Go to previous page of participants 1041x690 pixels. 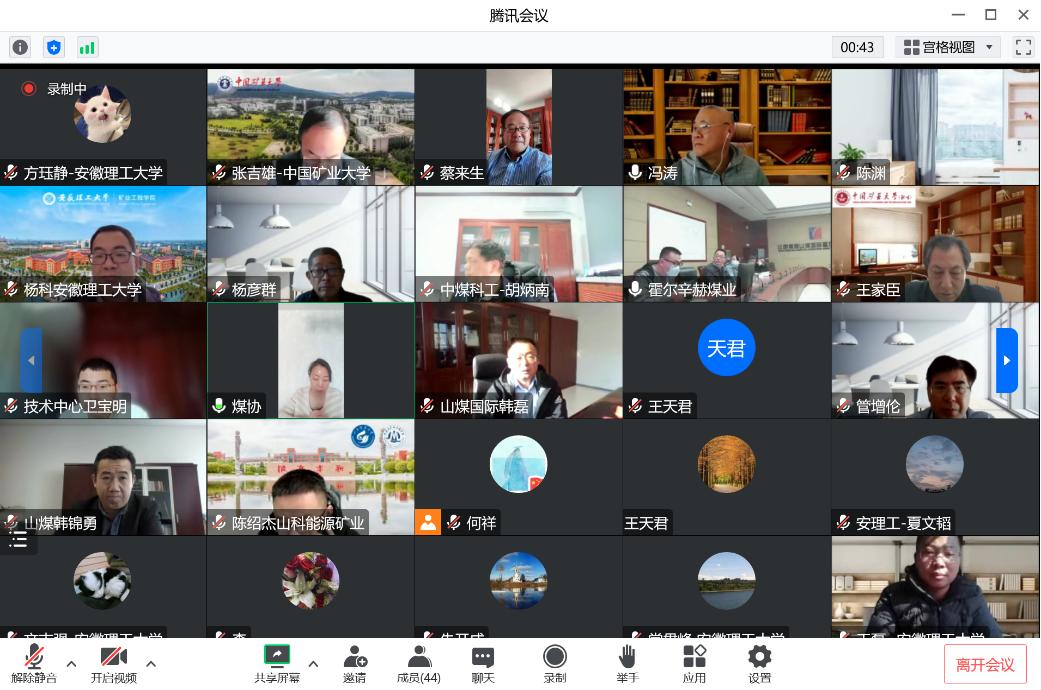click(x=31, y=360)
